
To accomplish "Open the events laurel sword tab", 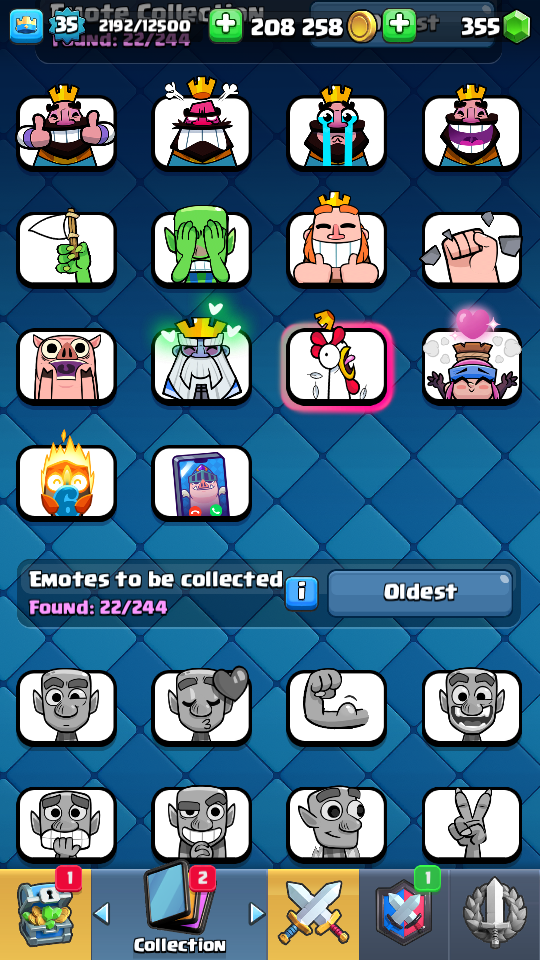I will point(495,913).
